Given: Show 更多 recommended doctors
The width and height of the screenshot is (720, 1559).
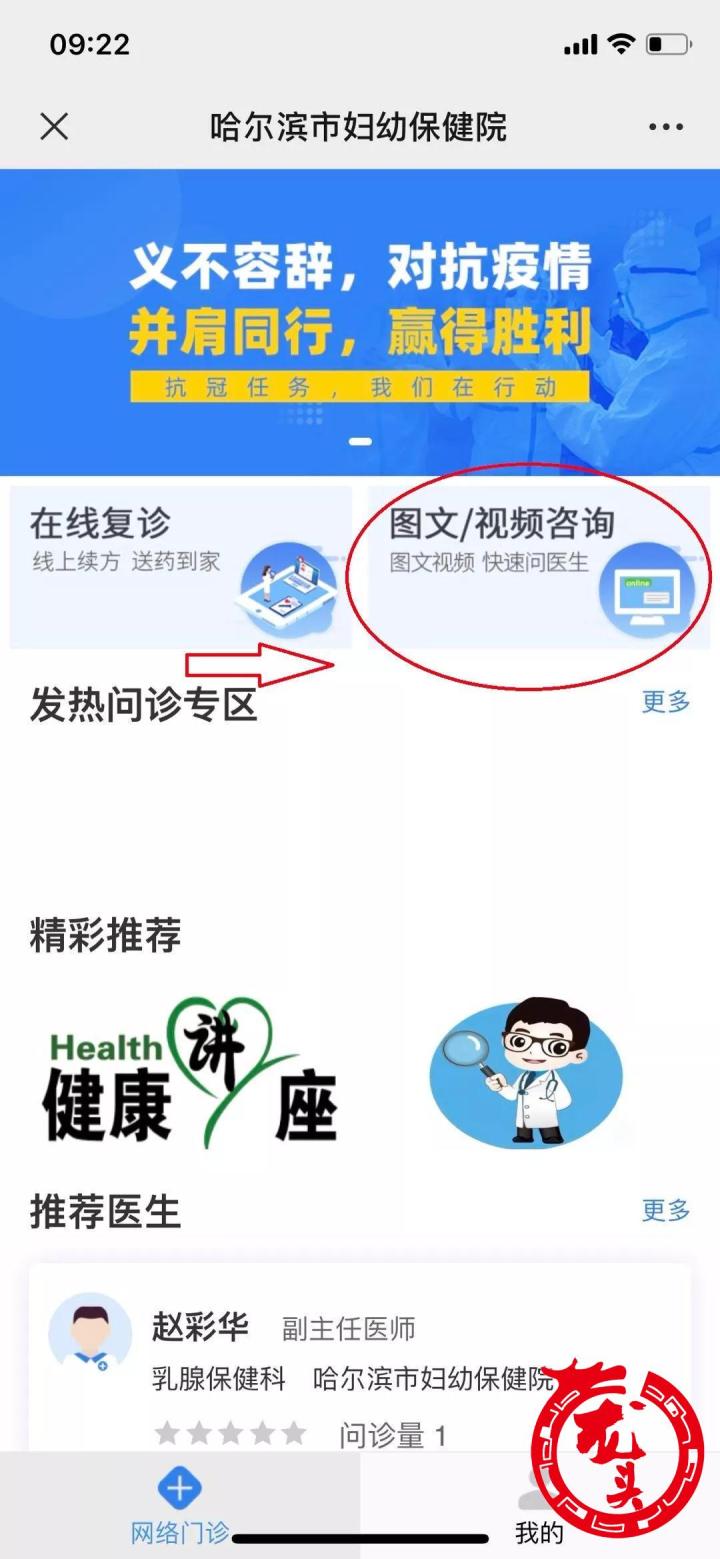Looking at the screenshot, I should pos(665,1210).
